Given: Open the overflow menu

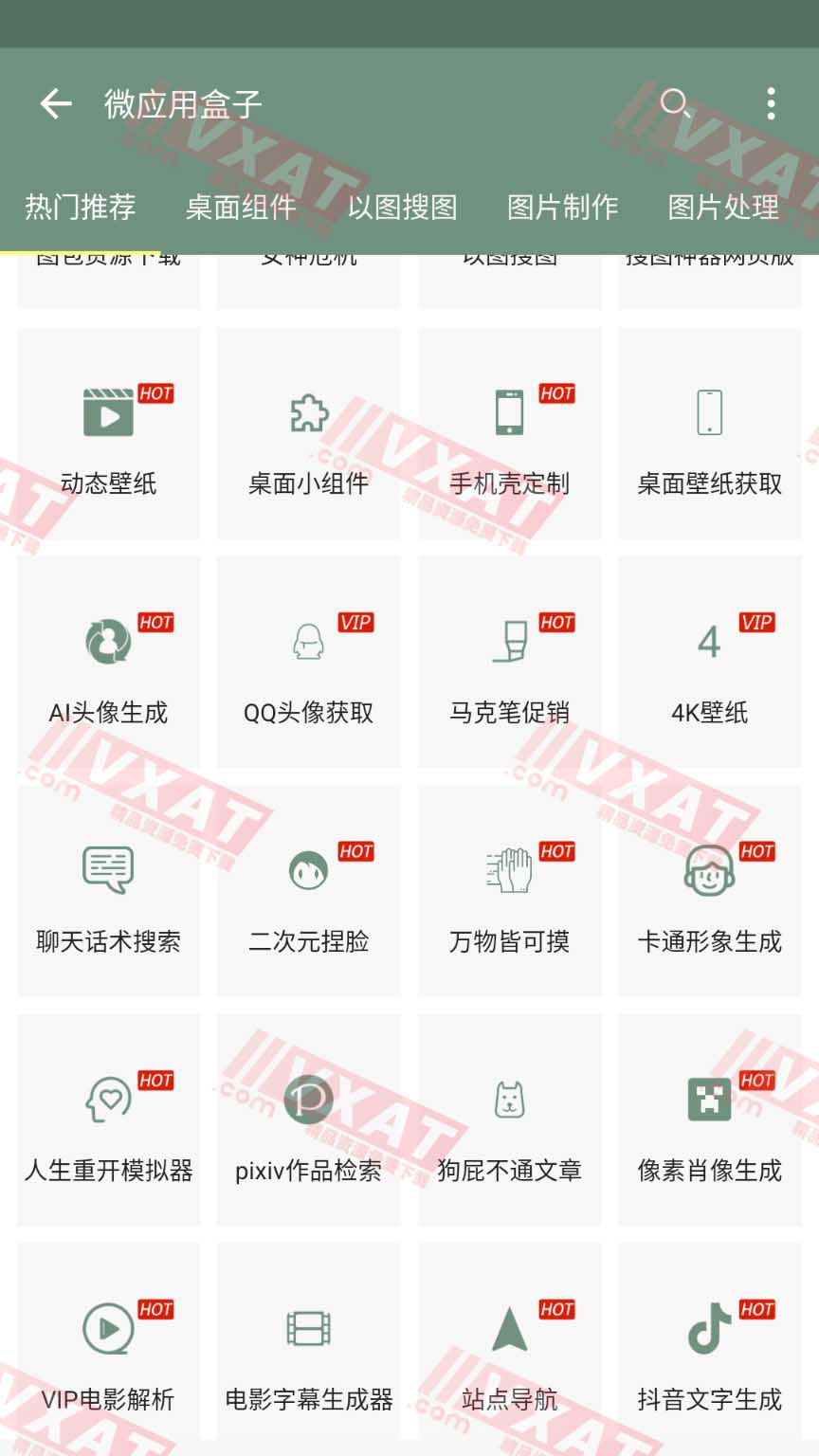Looking at the screenshot, I should (771, 103).
